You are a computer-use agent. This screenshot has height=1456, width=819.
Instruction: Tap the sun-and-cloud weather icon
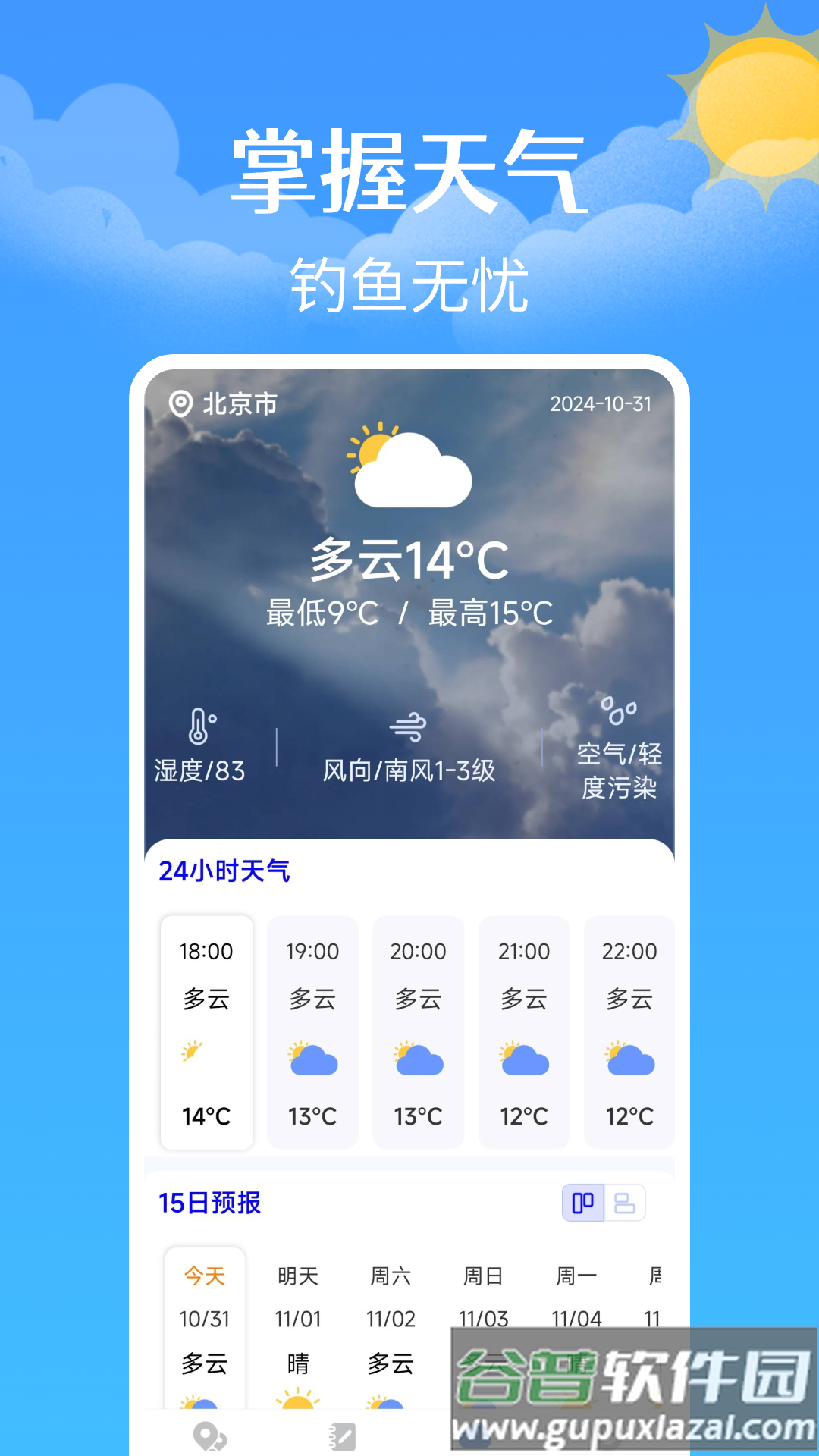tap(408, 472)
